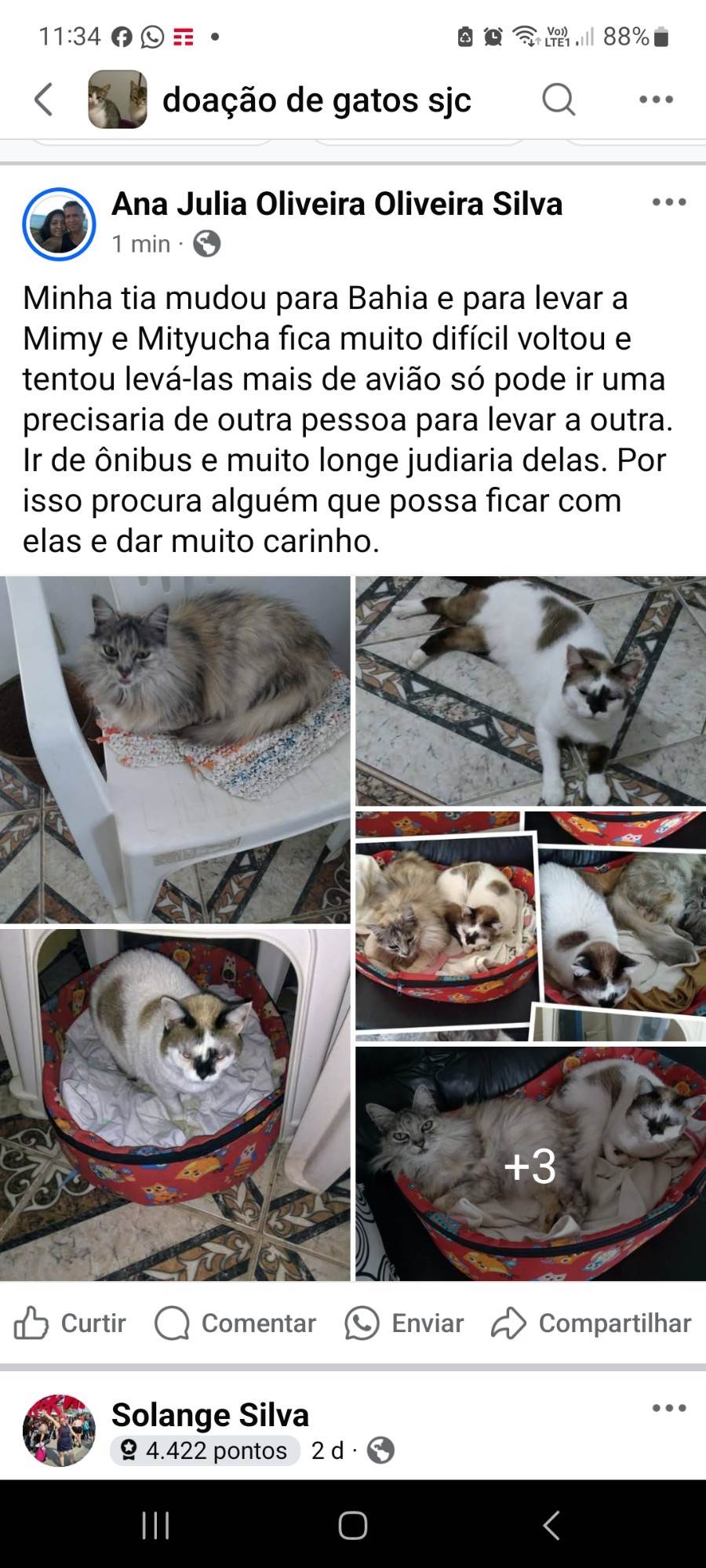
Task: Send post via WhatsApp with Enviar
Action: coord(405,1323)
